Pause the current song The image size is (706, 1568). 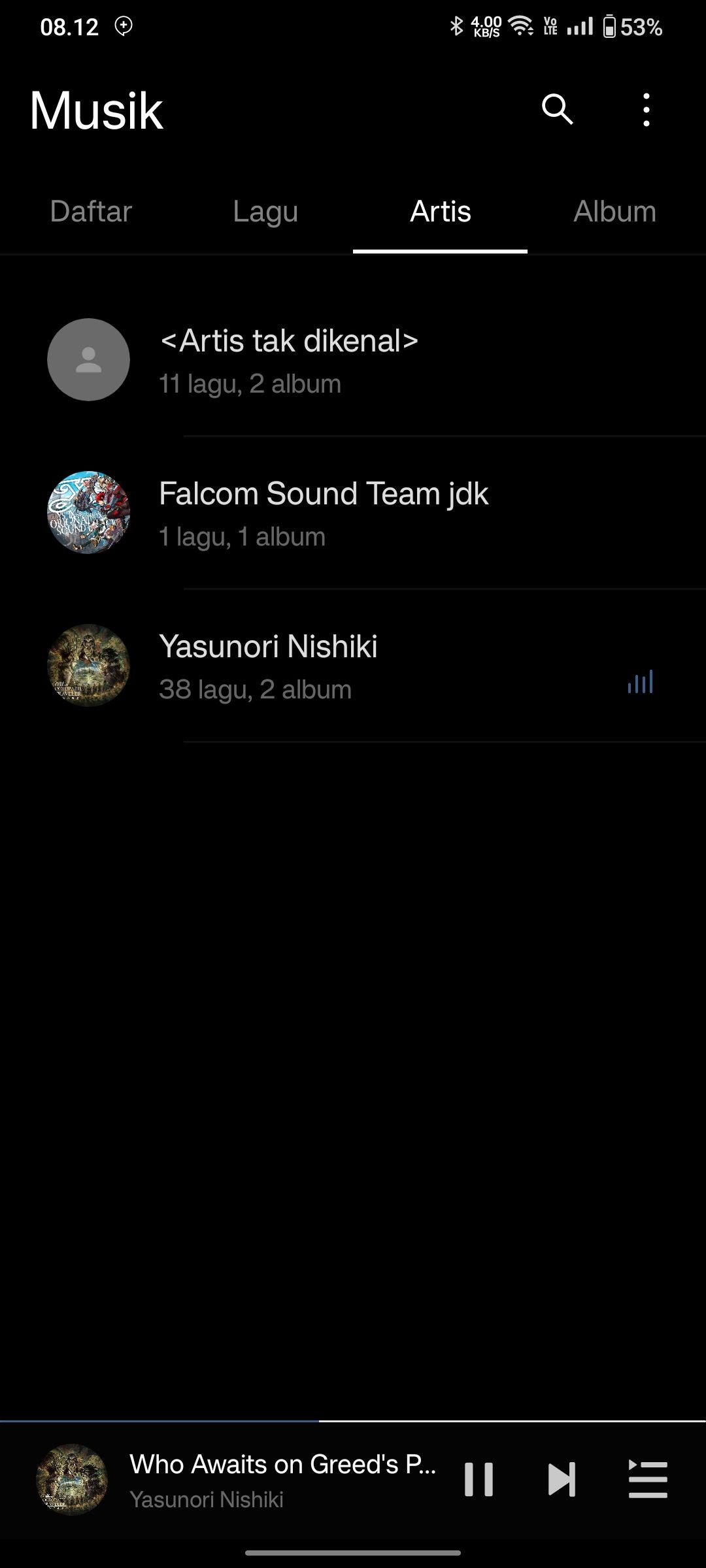click(479, 1479)
